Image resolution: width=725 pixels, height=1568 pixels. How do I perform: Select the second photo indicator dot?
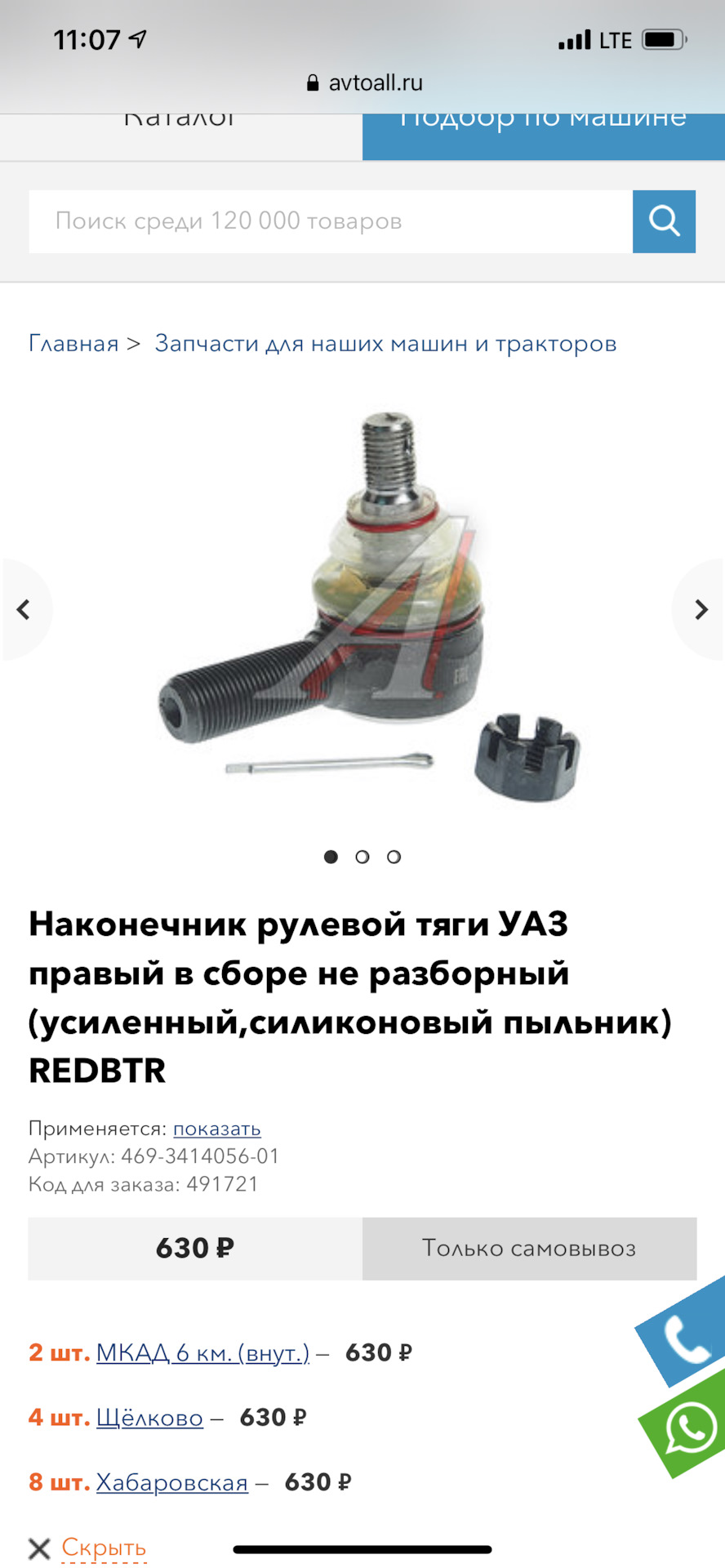coord(362,857)
